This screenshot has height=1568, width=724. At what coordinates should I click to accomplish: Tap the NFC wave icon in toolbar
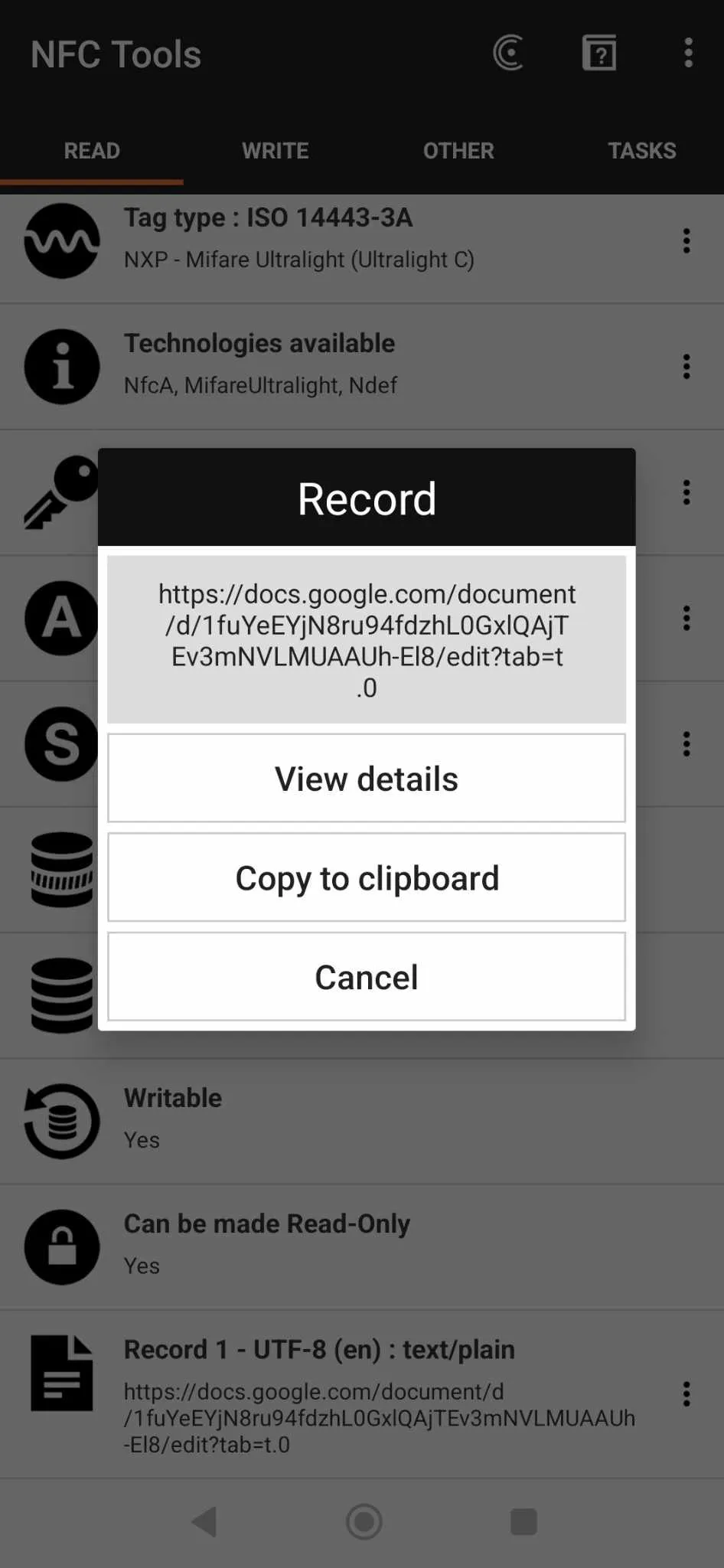point(509,54)
